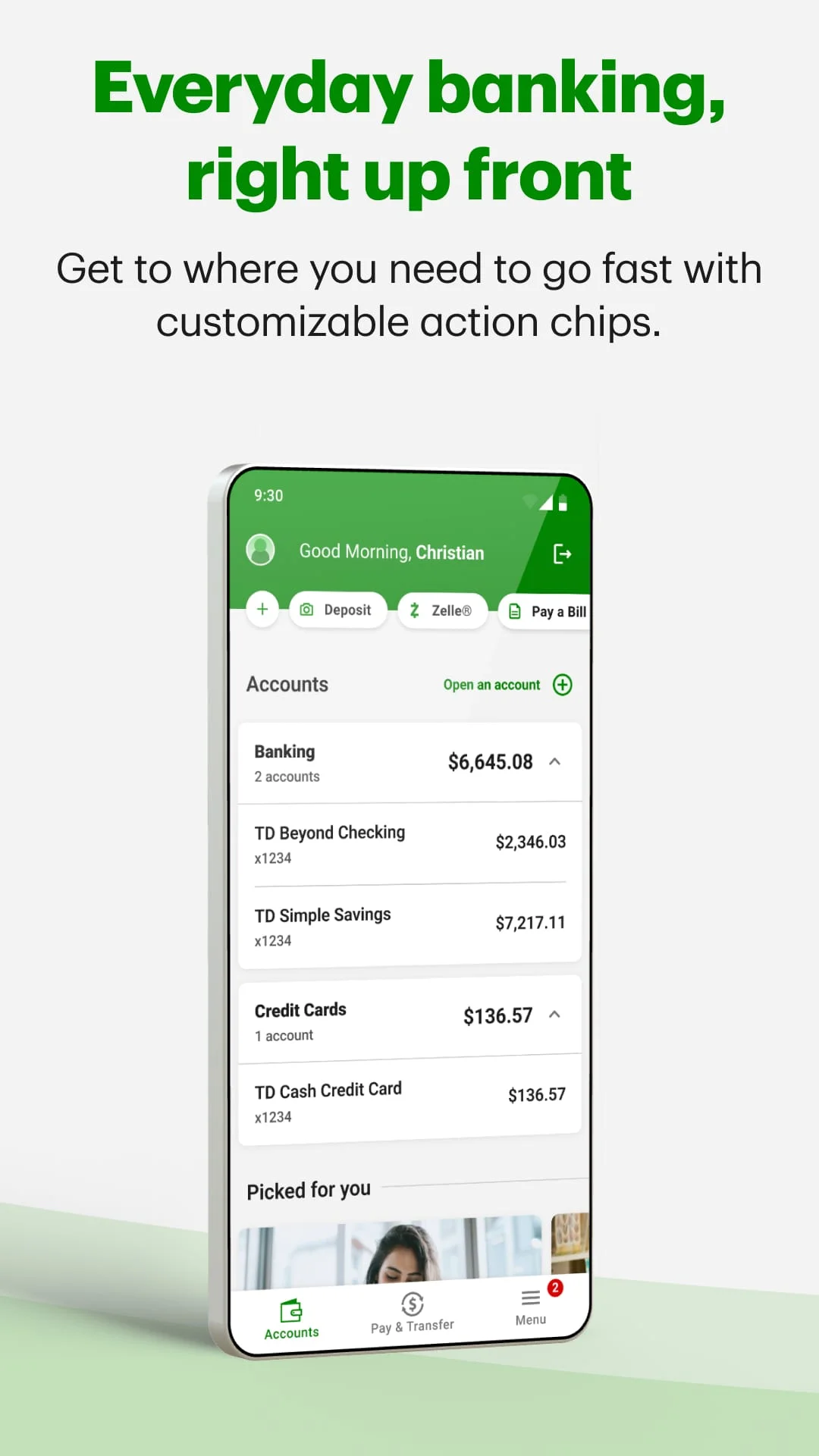
Task: Tap the Open an account link
Action: 491,685
